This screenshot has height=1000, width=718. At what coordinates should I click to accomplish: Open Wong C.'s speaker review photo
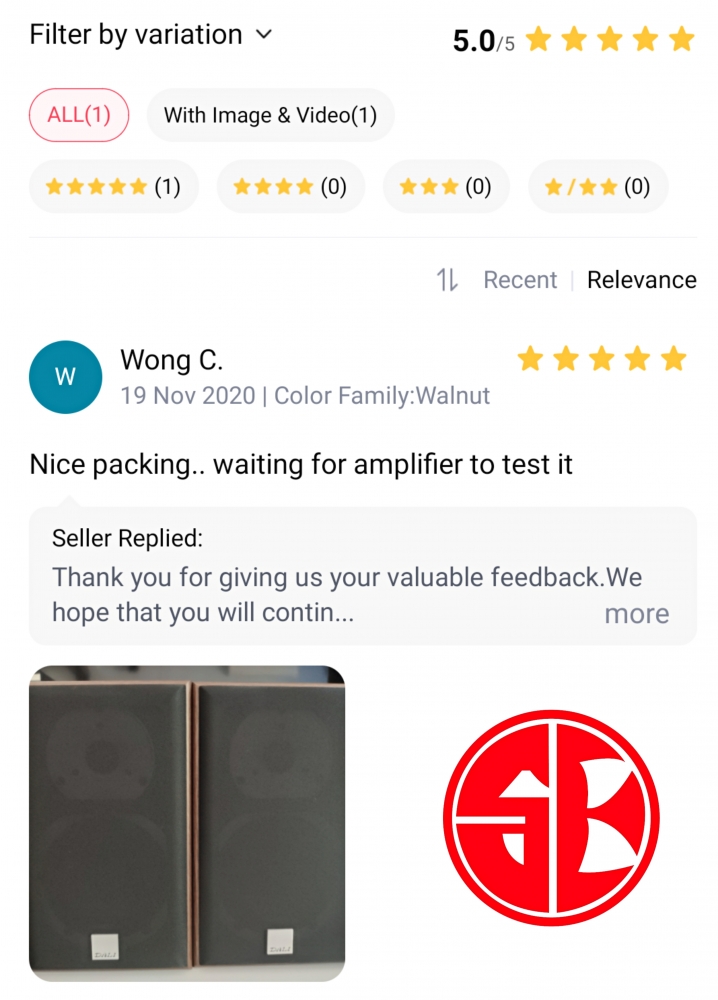pyautogui.click(x=187, y=823)
